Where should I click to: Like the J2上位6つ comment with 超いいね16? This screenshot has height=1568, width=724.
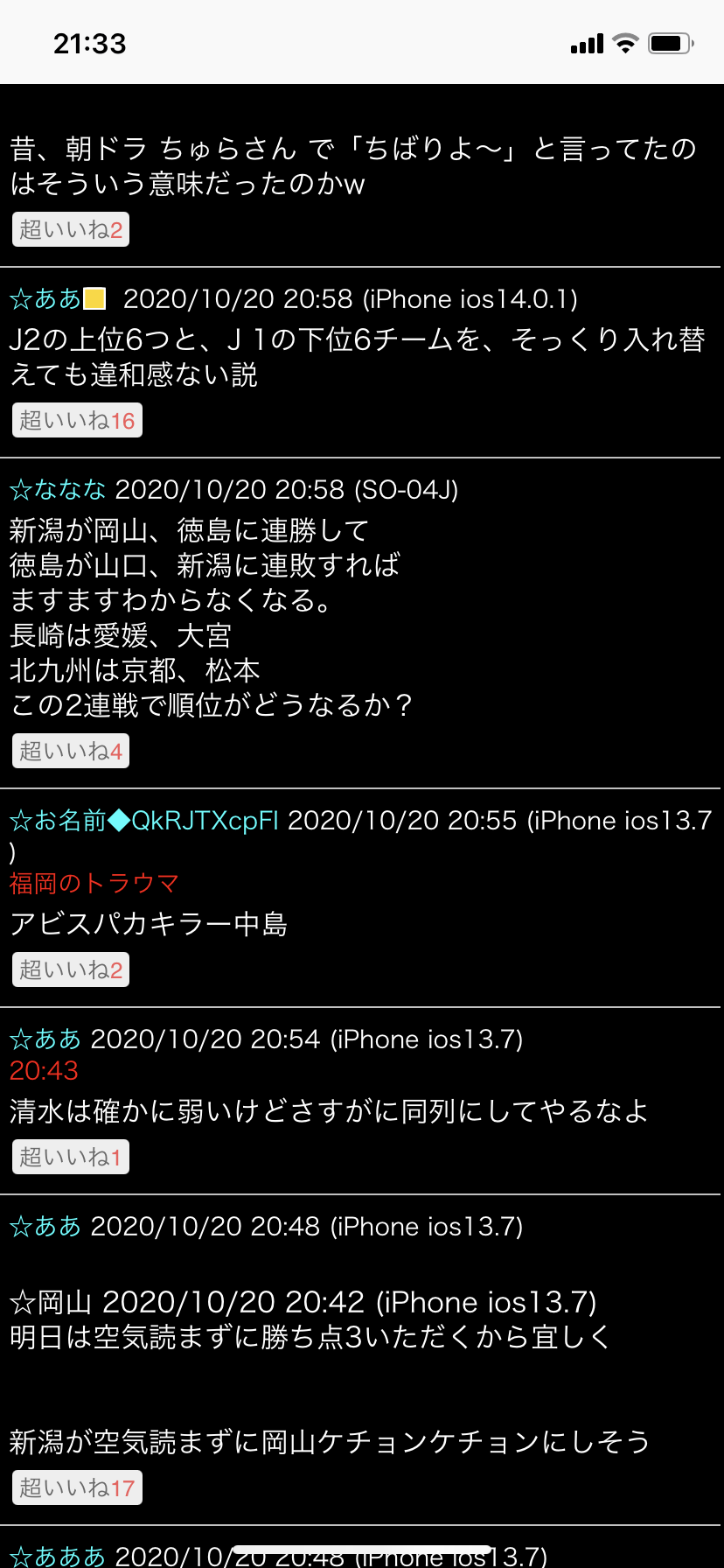click(77, 420)
